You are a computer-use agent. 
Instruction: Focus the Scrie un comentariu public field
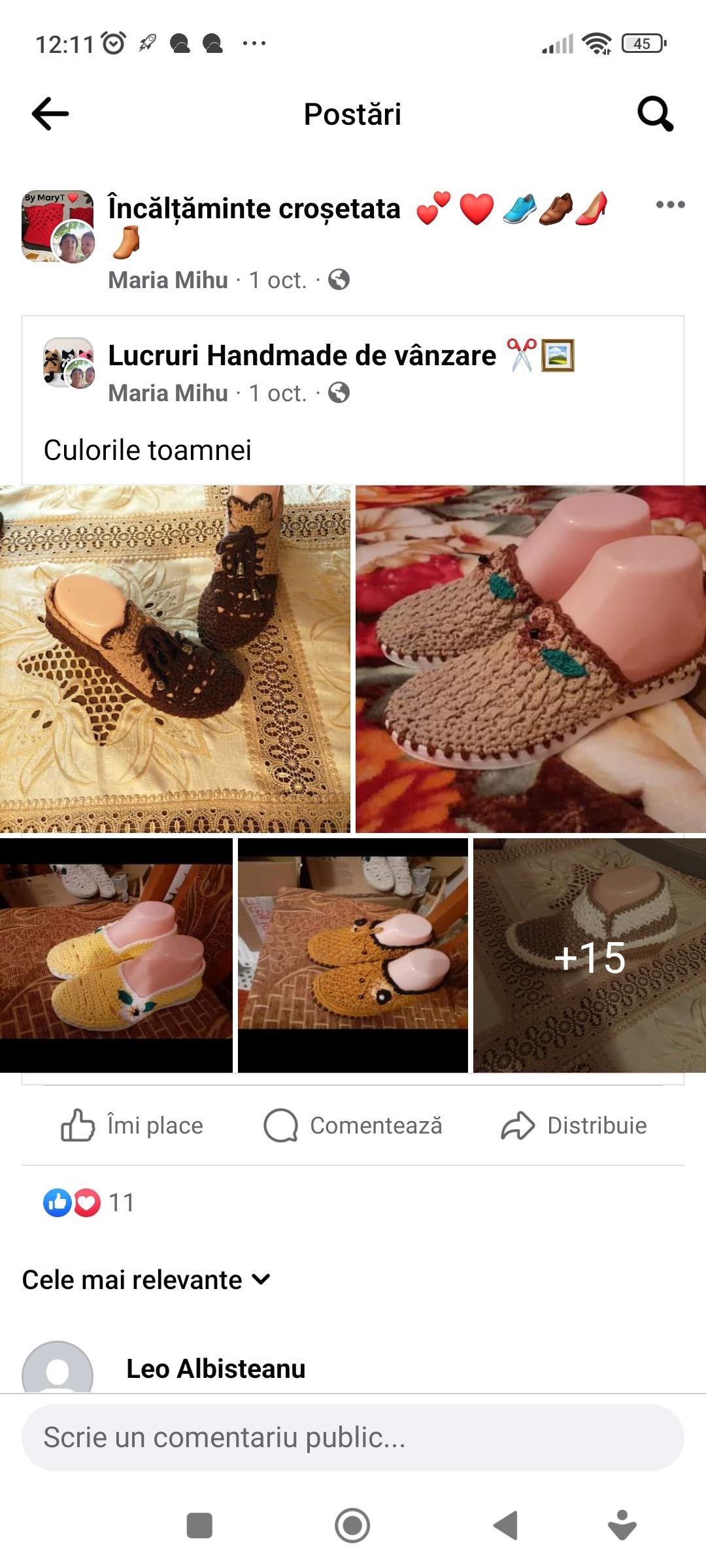click(353, 1437)
